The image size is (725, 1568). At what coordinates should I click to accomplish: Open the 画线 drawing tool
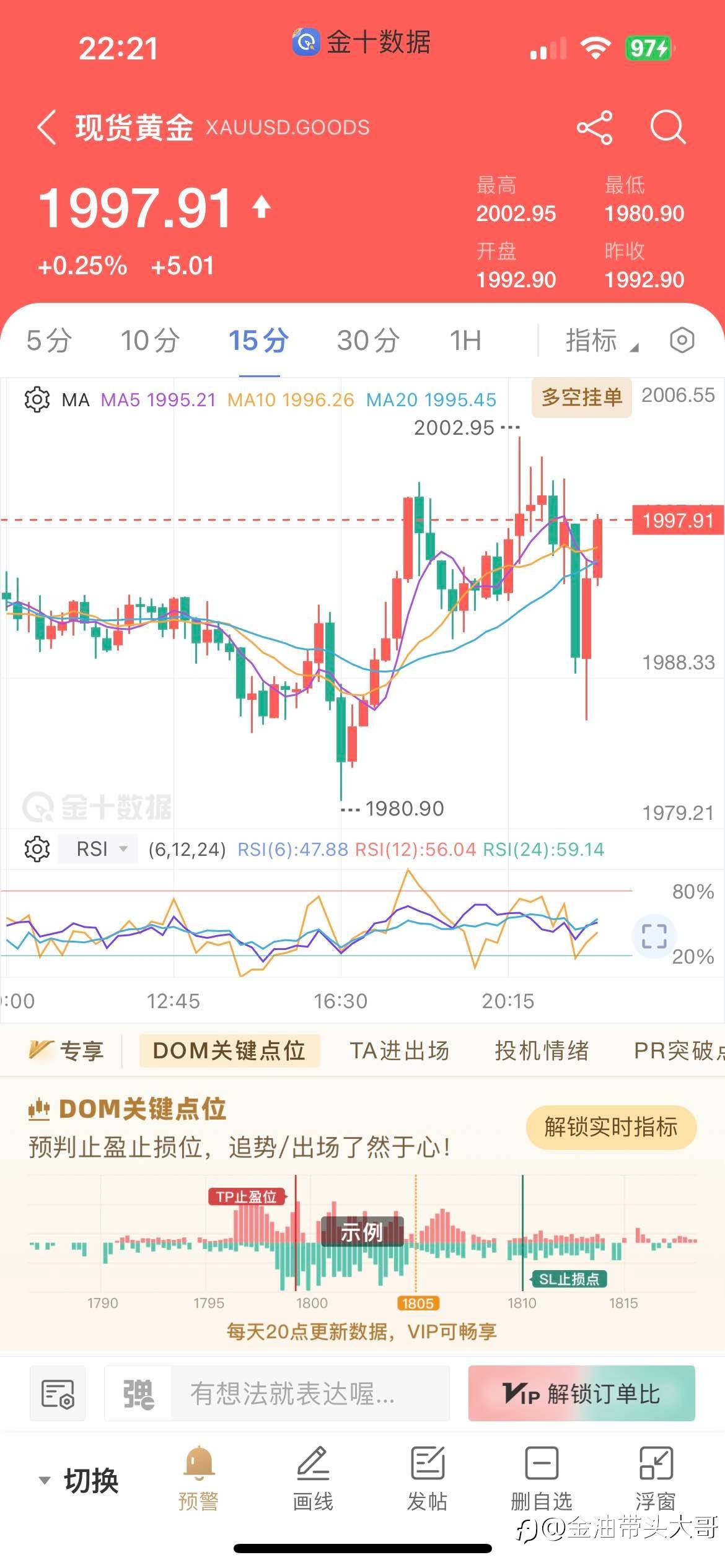pos(313,1480)
